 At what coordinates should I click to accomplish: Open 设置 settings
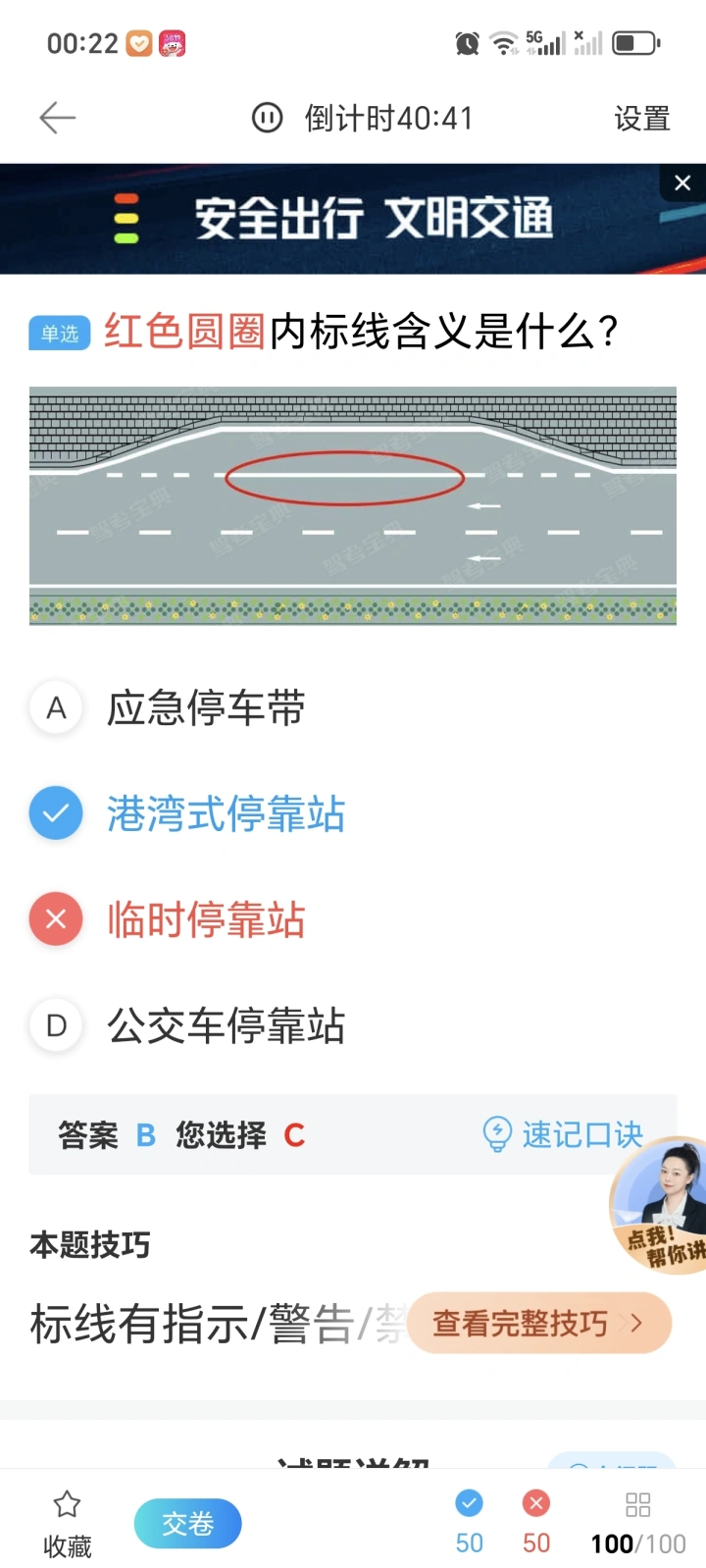pyautogui.click(x=641, y=119)
